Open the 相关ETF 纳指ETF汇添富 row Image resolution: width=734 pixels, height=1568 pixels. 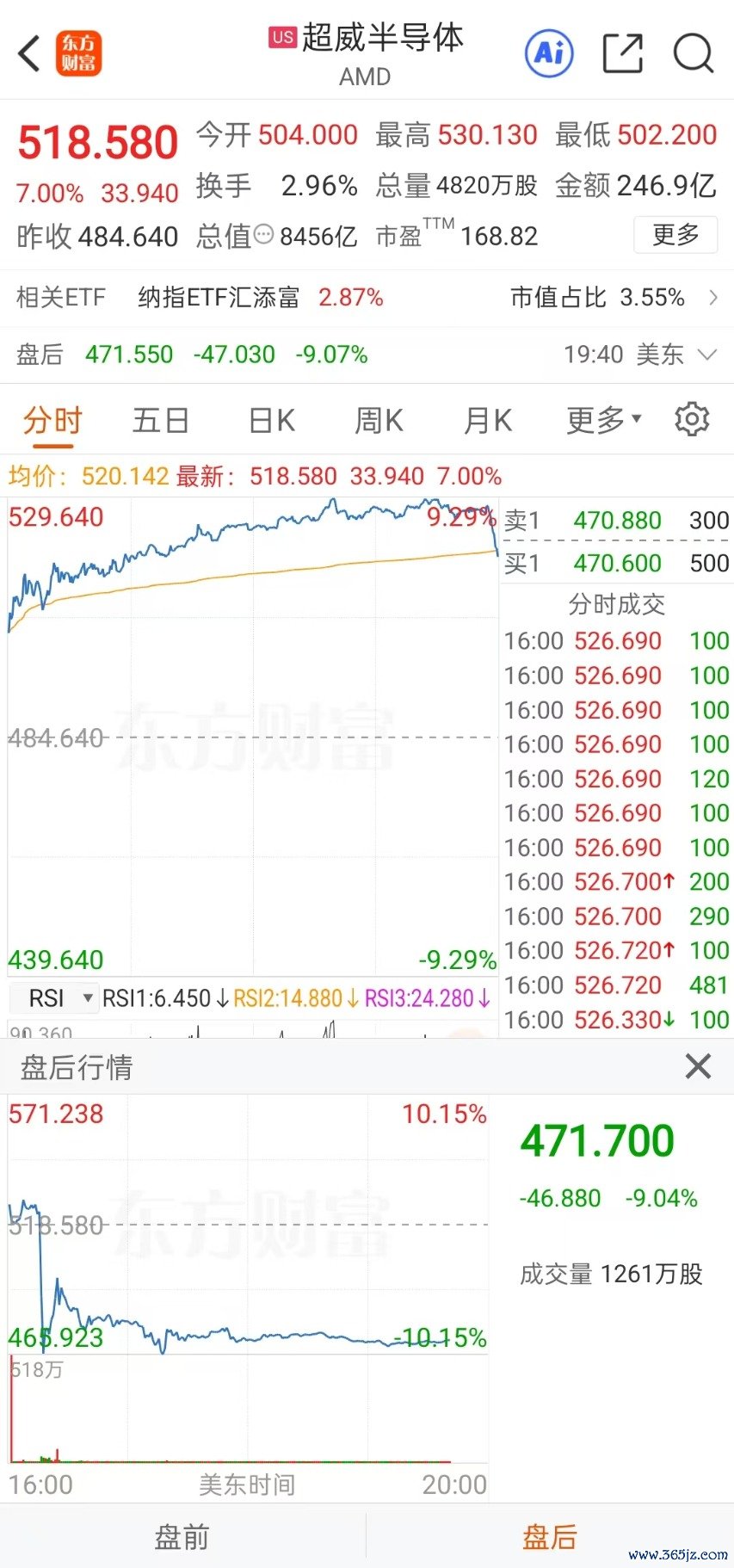[x=367, y=298]
